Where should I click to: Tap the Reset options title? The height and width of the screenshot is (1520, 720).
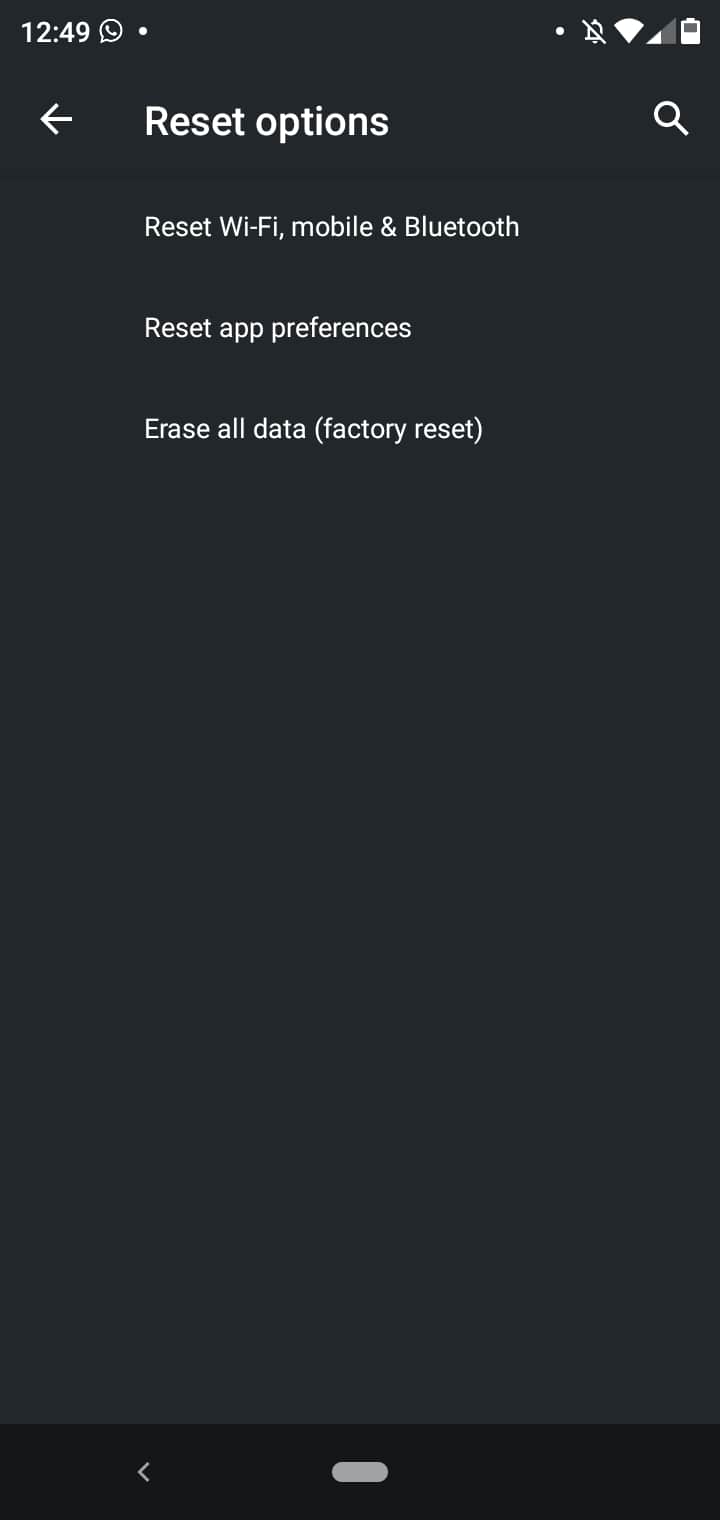tap(266, 120)
